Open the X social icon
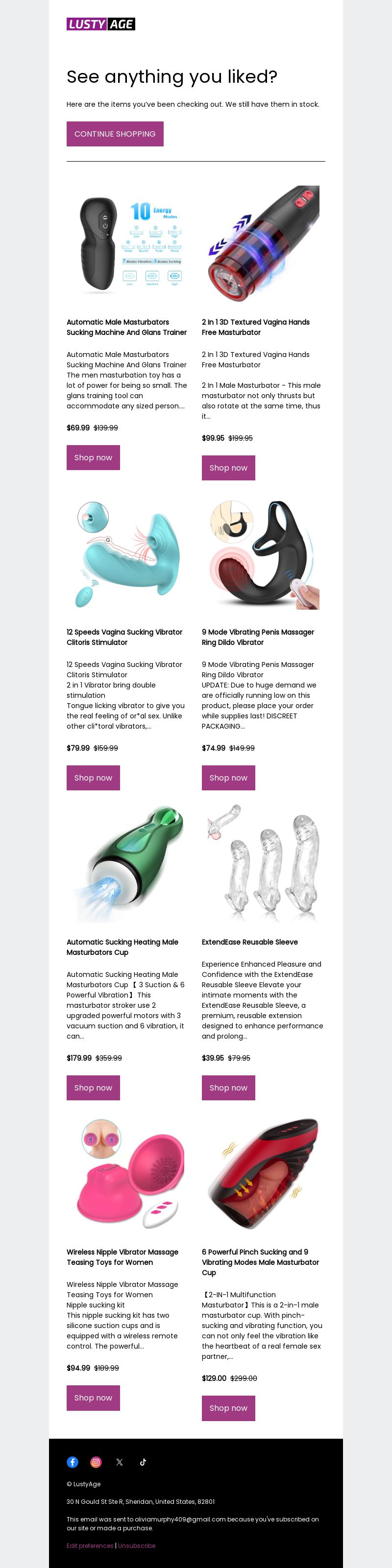 click(119, 1462)
